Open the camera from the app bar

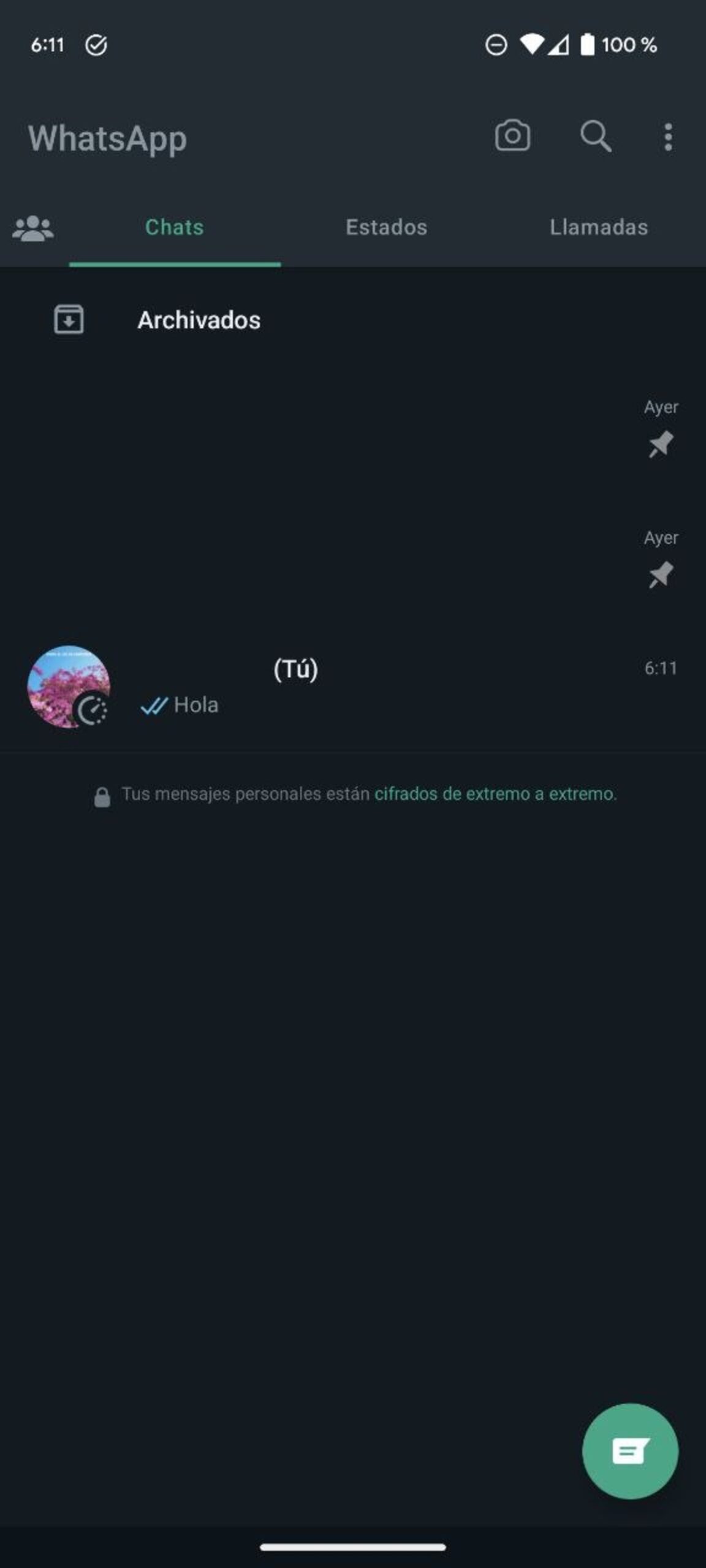(x=512, y=136)
